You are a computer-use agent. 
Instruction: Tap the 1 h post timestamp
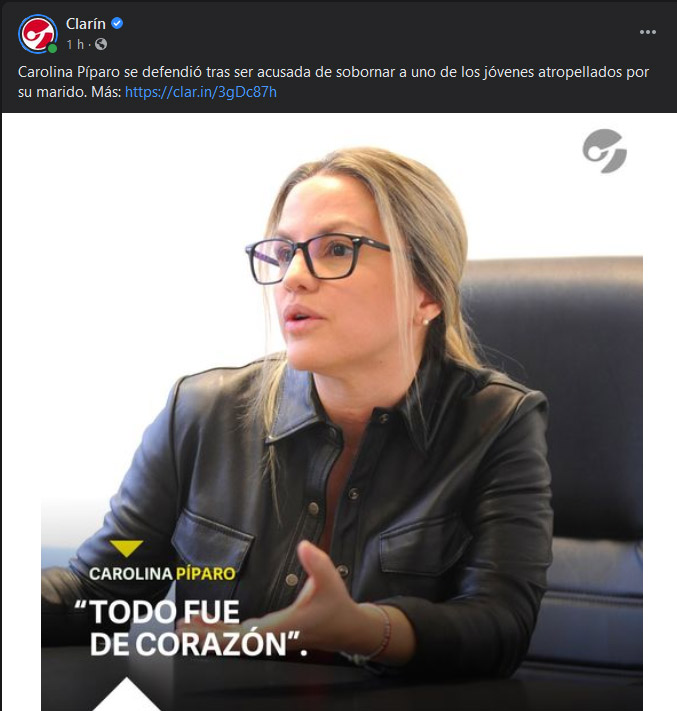pos(74,45)
